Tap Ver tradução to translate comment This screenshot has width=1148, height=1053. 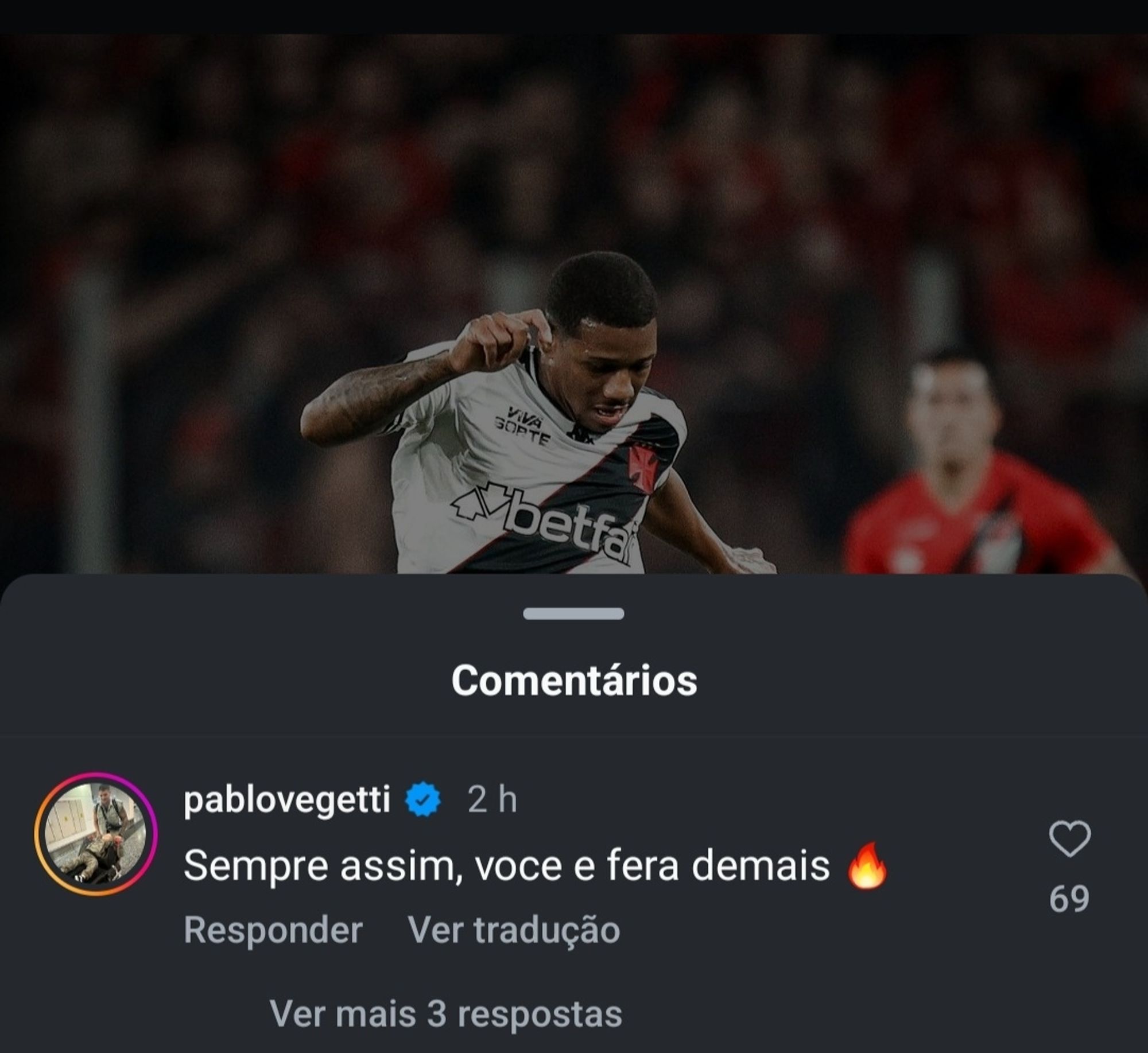pyautogui.click(x=514, y=930)
